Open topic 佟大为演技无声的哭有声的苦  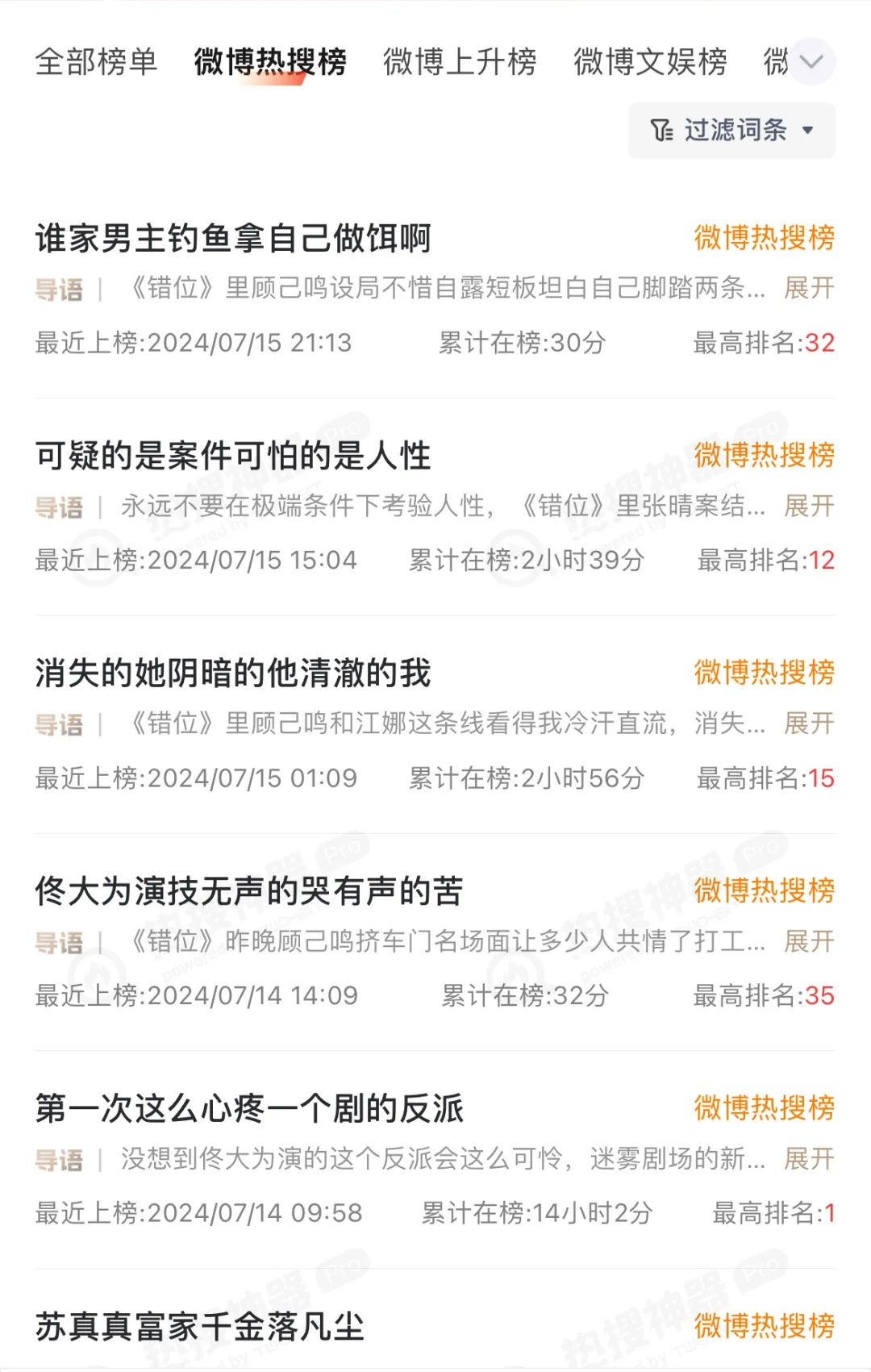point(249,891)
